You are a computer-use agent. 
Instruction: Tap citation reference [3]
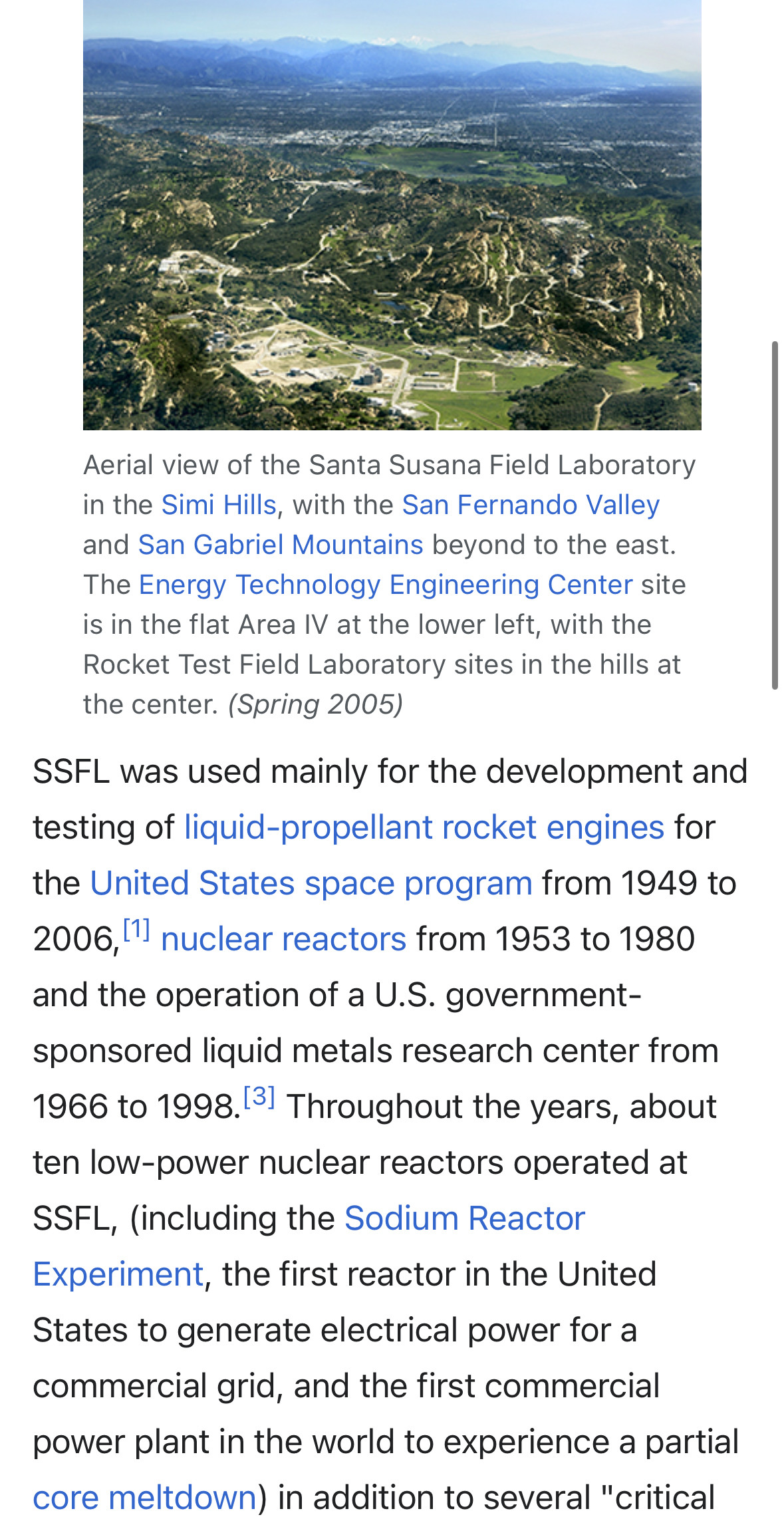[259, 1096]
